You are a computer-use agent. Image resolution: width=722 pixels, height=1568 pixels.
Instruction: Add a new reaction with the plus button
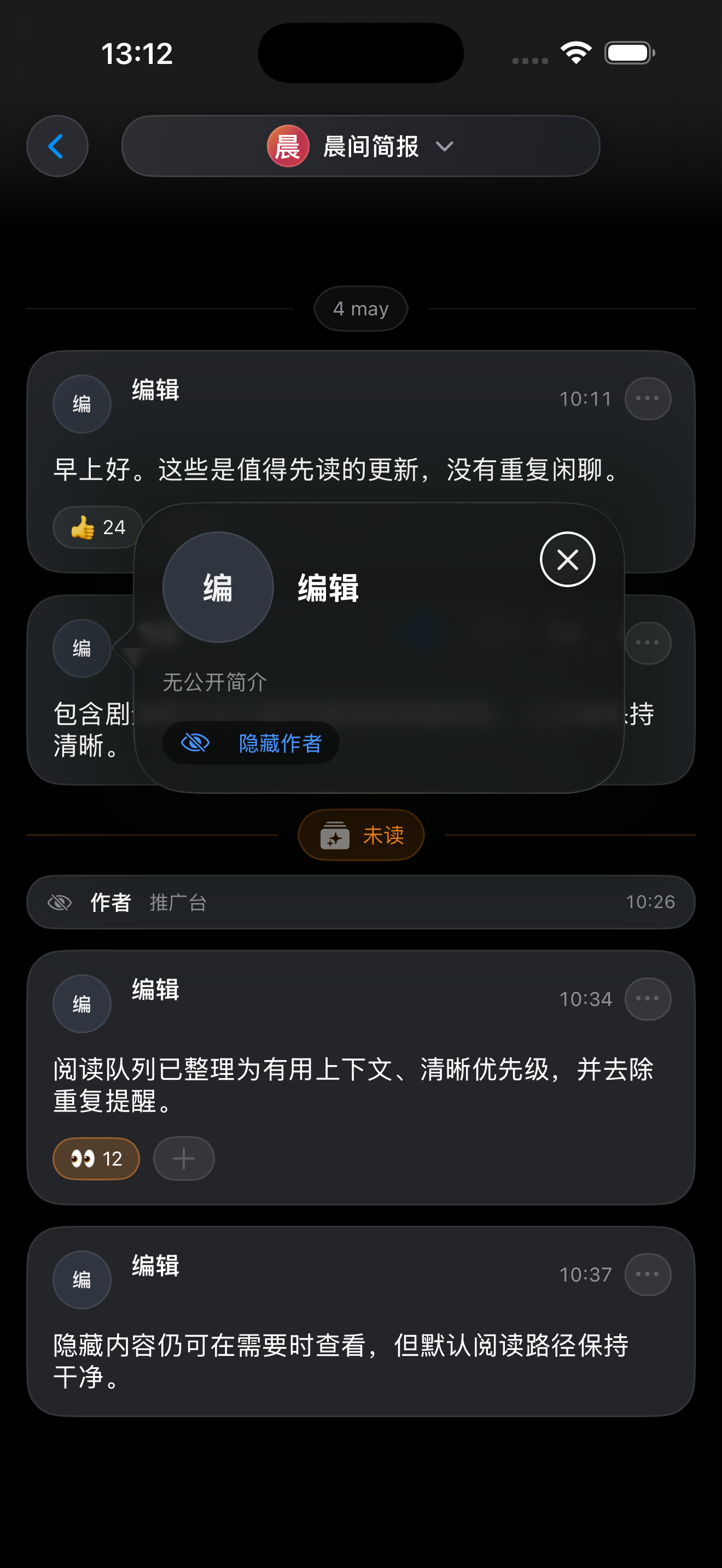click(x=184, y=1159)
